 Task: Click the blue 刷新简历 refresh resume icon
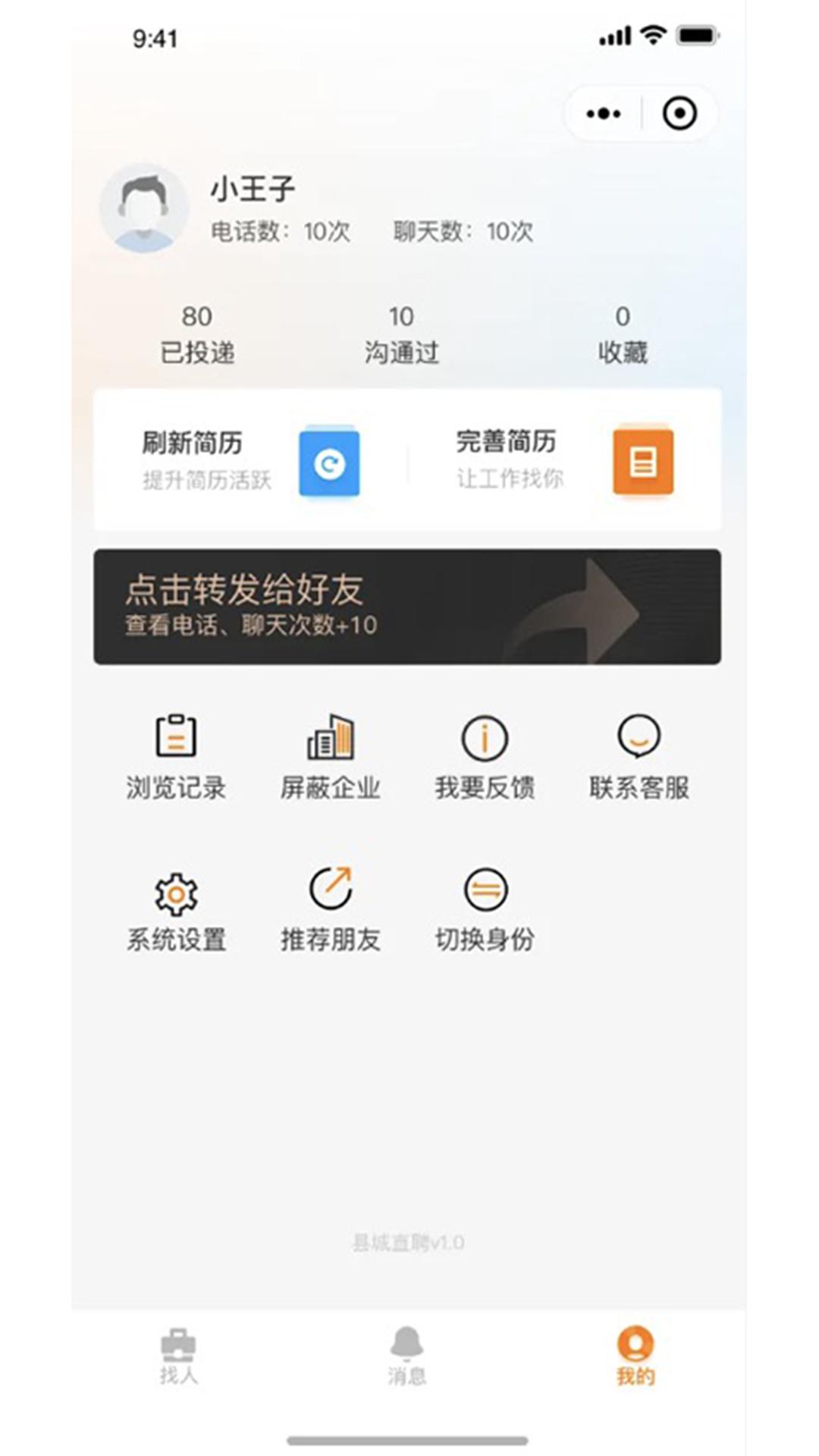click(328, 463)
